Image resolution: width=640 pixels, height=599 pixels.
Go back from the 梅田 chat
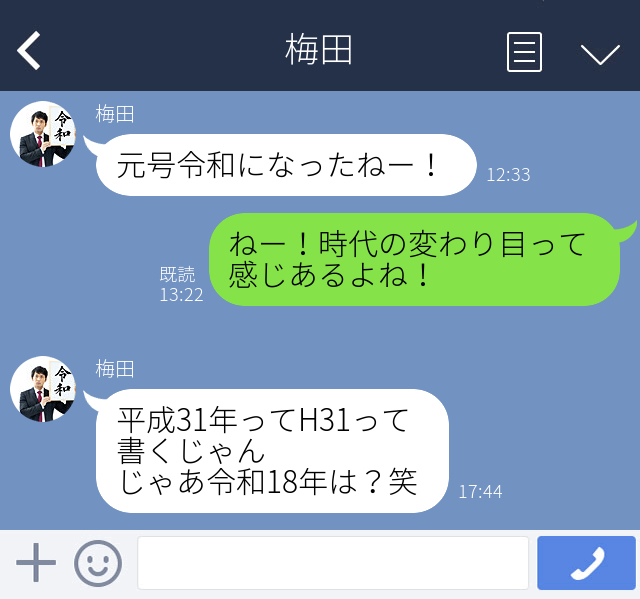(x=29, y=51)
